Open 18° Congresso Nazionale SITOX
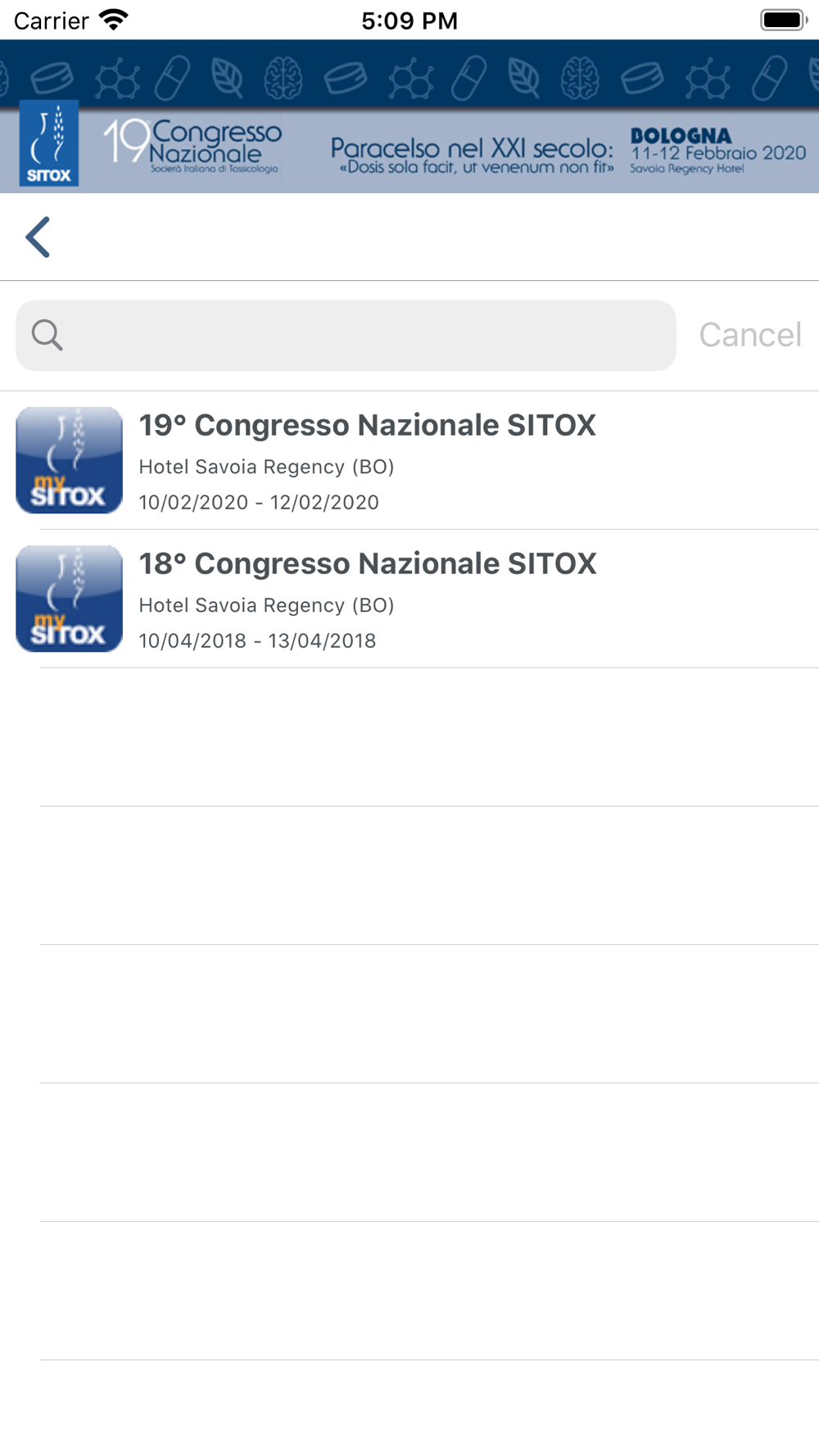Viewport: 819px width, 1456px height. tap(409, 599)
